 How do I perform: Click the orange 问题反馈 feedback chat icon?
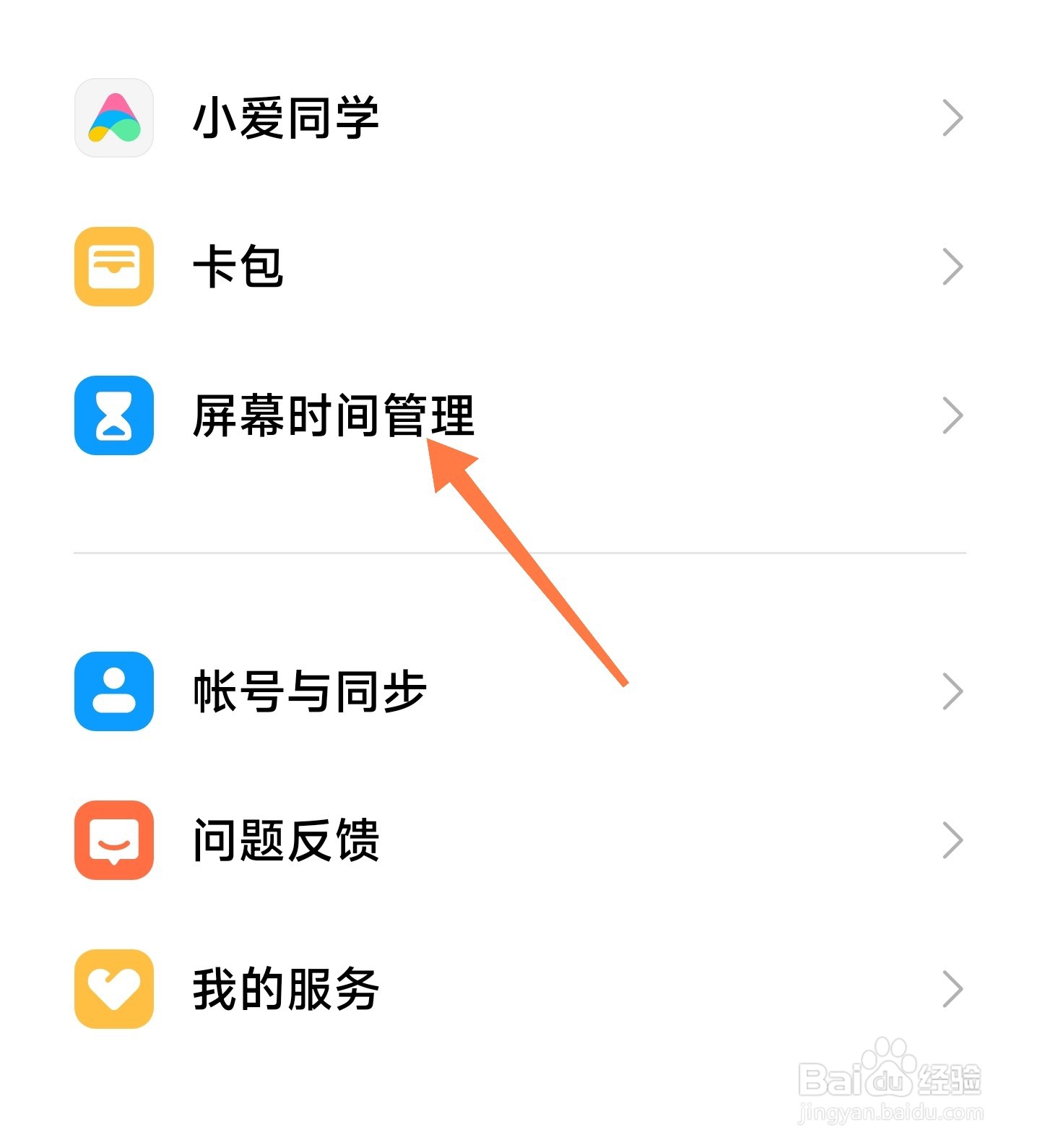pyautogui.click(x=114, y=840)
